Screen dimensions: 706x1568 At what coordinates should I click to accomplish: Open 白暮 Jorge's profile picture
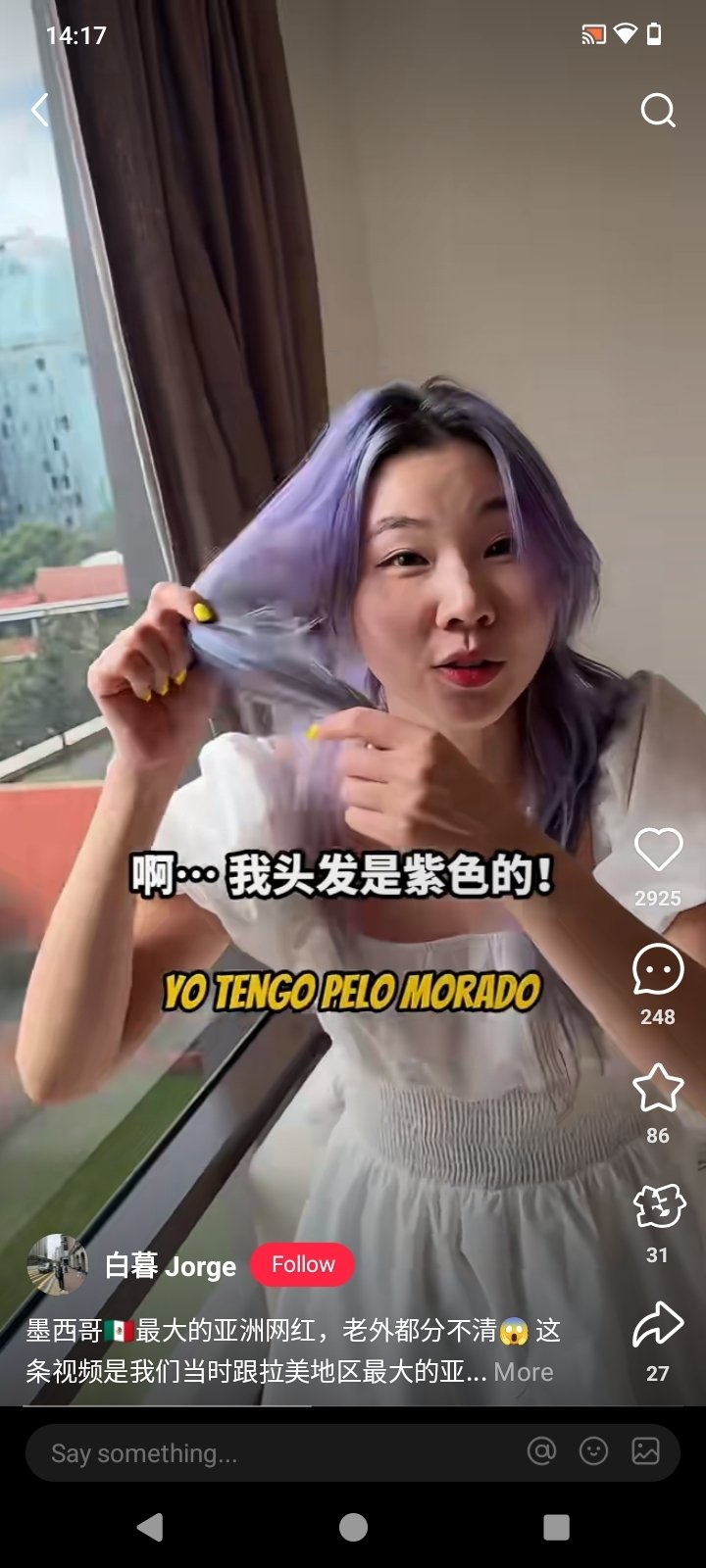pos(58,1265)
